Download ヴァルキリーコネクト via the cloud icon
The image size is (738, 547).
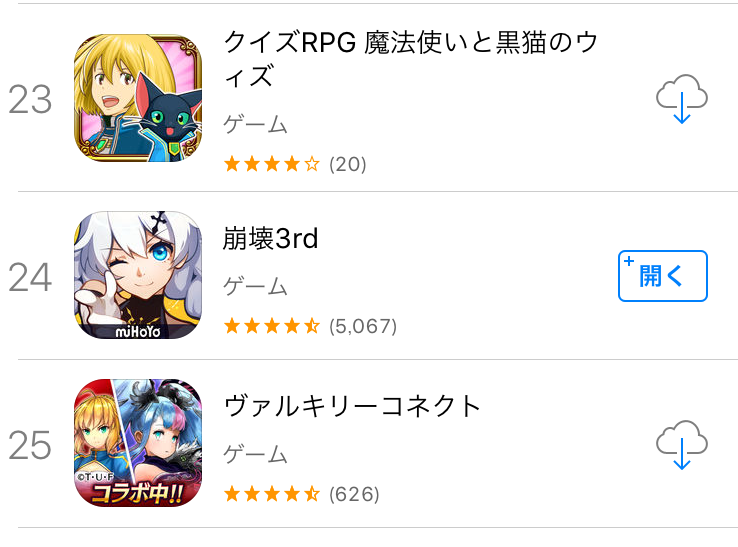[x=681, y=446]
